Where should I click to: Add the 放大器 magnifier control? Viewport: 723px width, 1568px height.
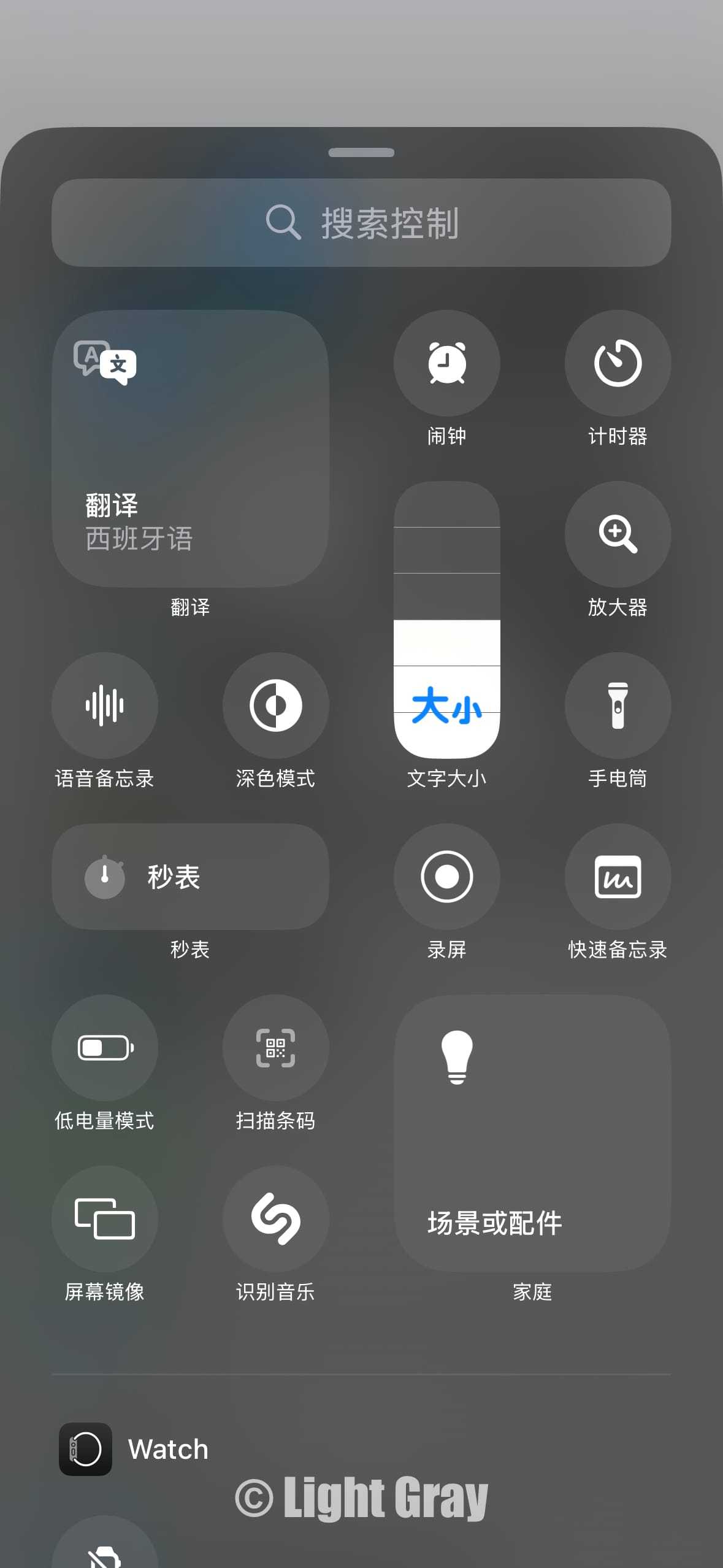[x=618, y=534]
